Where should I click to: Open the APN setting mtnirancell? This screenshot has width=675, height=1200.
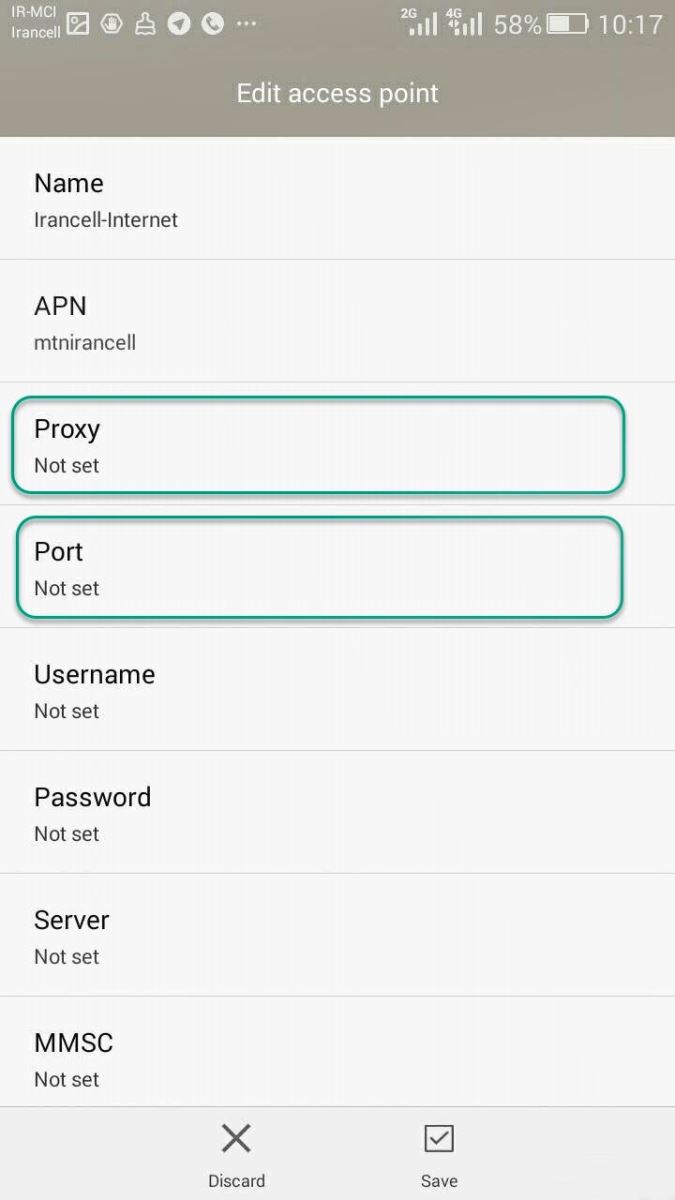pyautogui.click(x=337, y=322)
